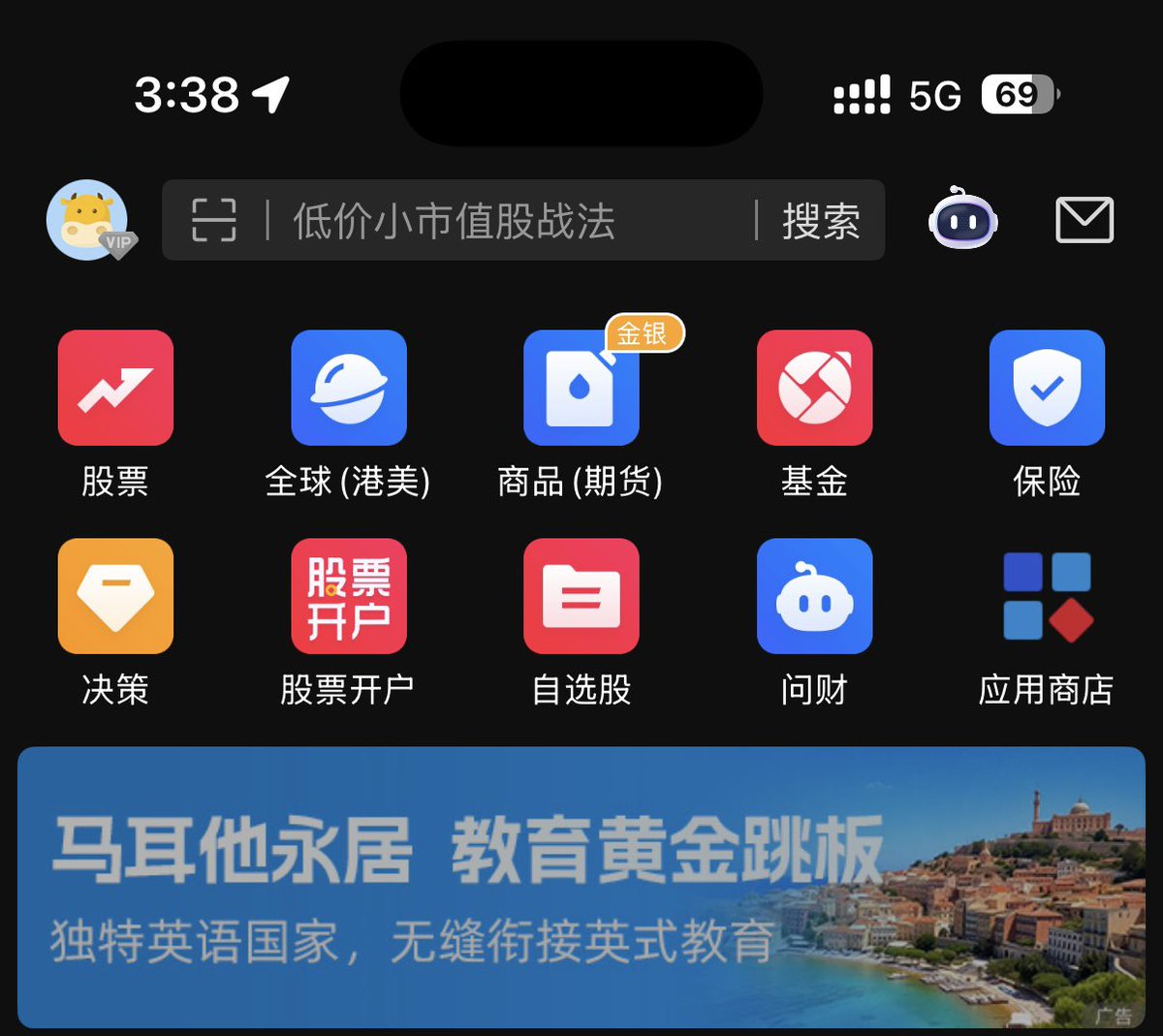
Task: Launch 问财 assistant
Action: (814, 596)
